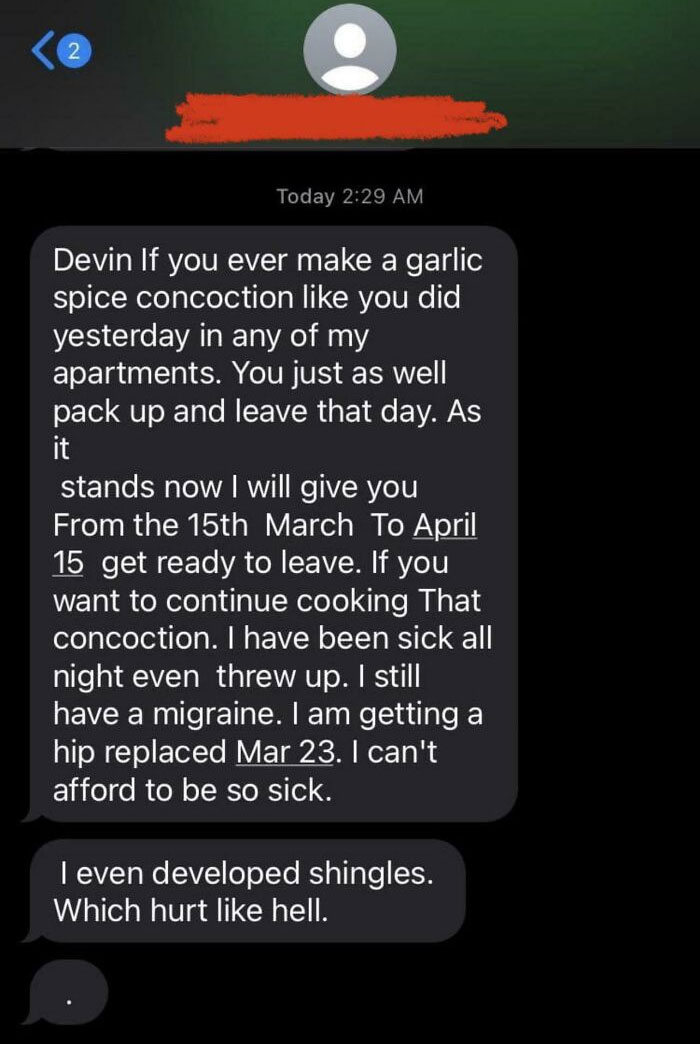The height and width of the screenshot is (1044, 700).
Task: Tap the underlined April 15 date link
Action: [x=445, y=525]
